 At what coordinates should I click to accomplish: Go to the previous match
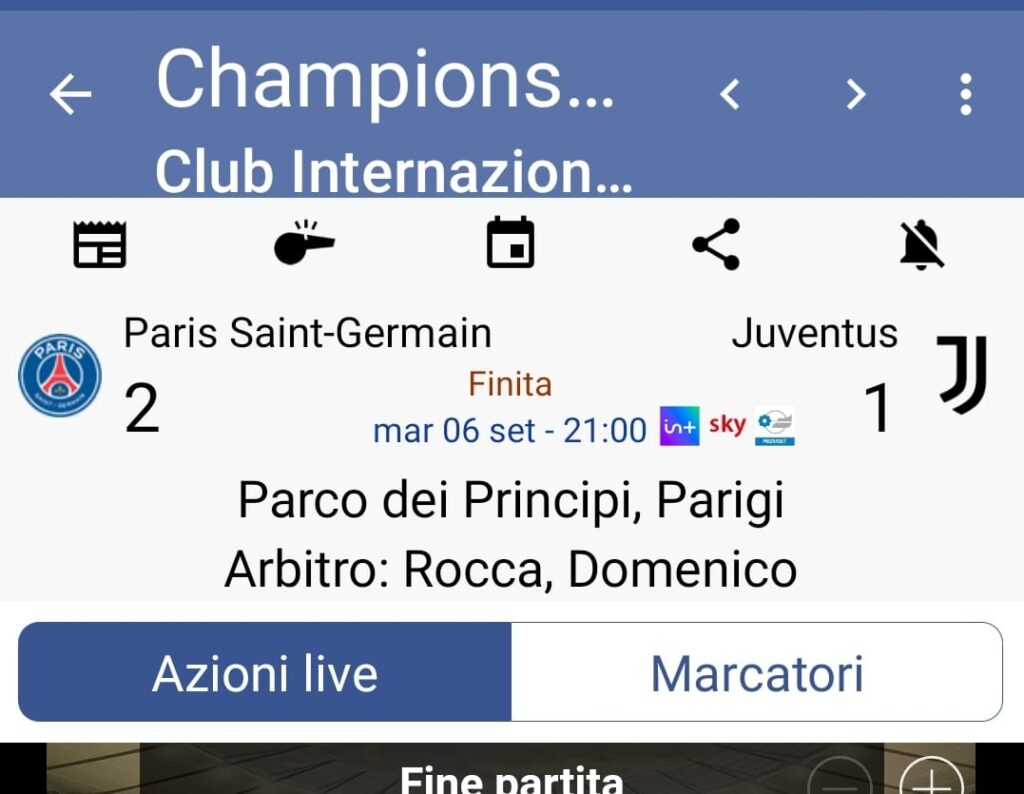click(731, 94)
